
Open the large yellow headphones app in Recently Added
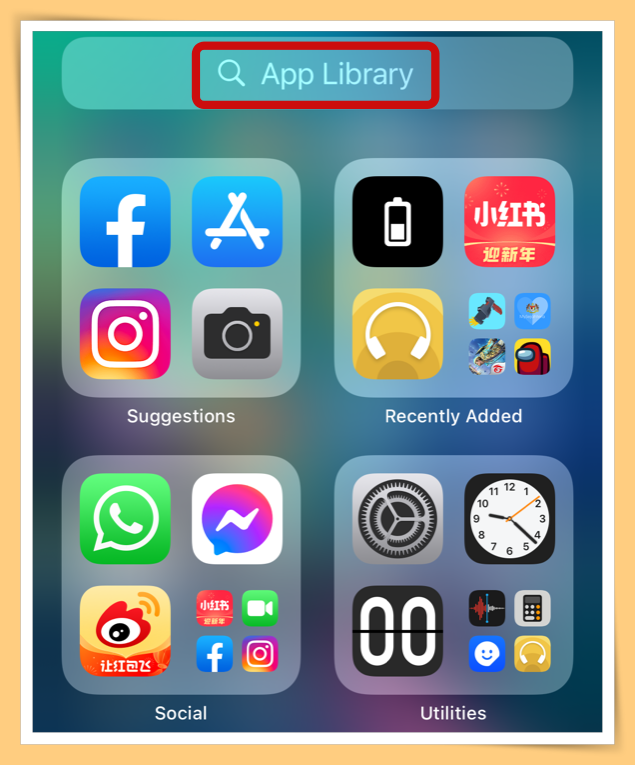tap(397, 334)
